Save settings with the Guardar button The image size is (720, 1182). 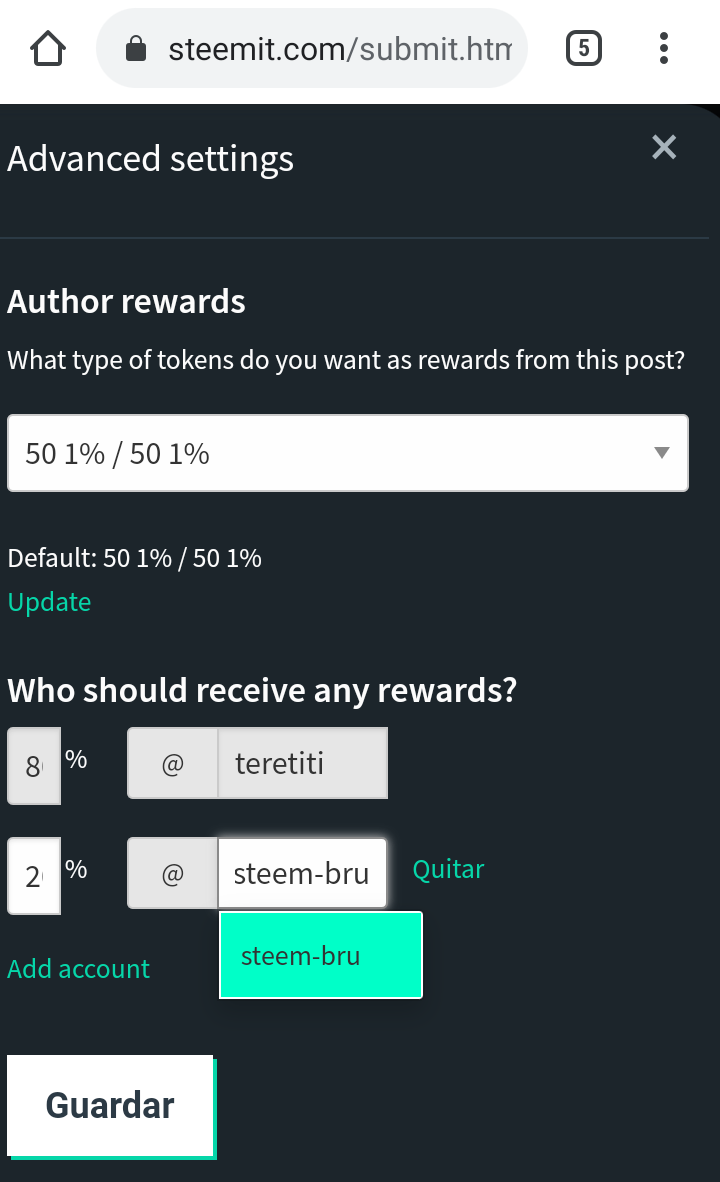click(110, 1105)
